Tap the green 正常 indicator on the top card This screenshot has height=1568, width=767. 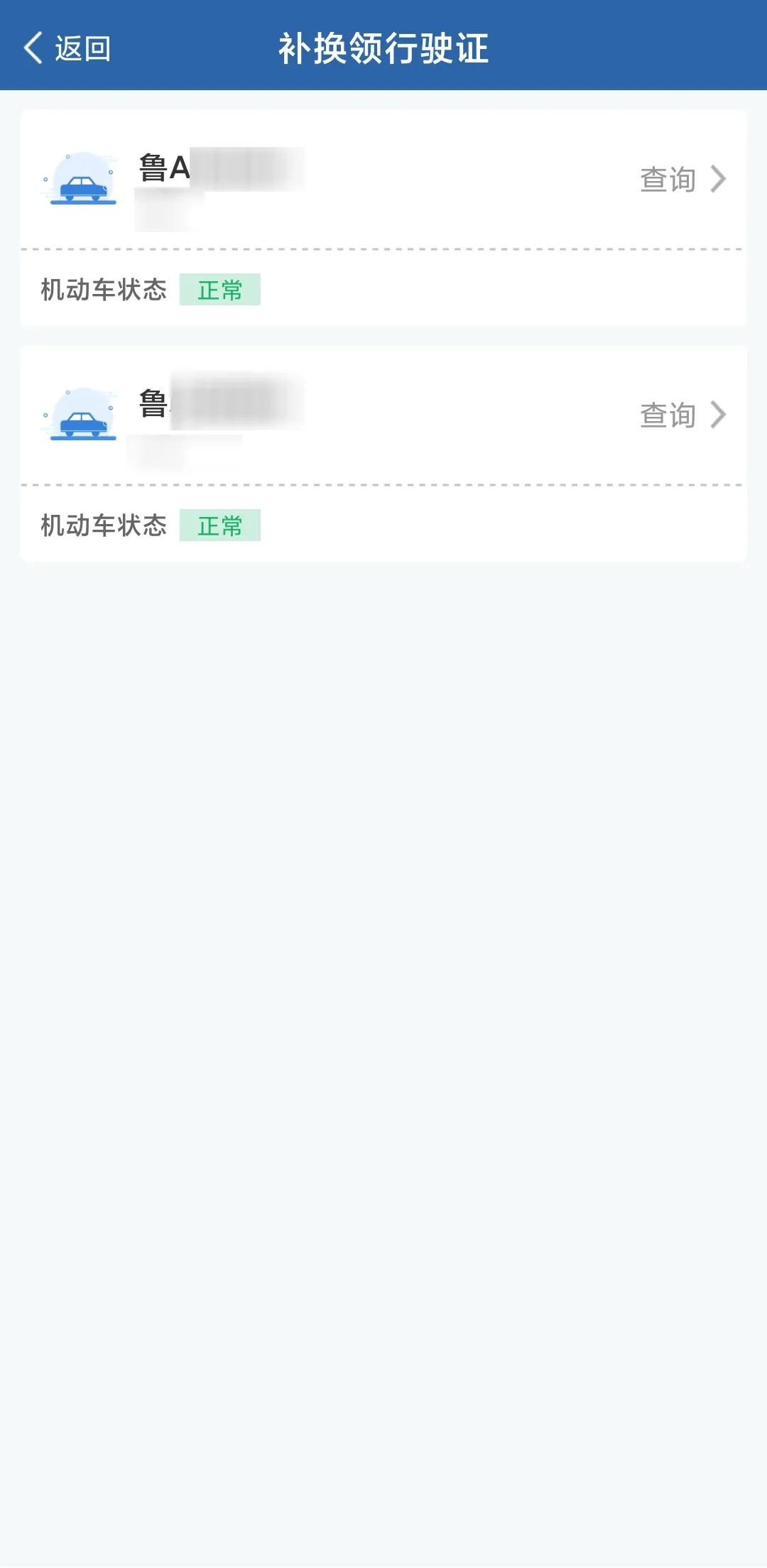pos(221,288)
